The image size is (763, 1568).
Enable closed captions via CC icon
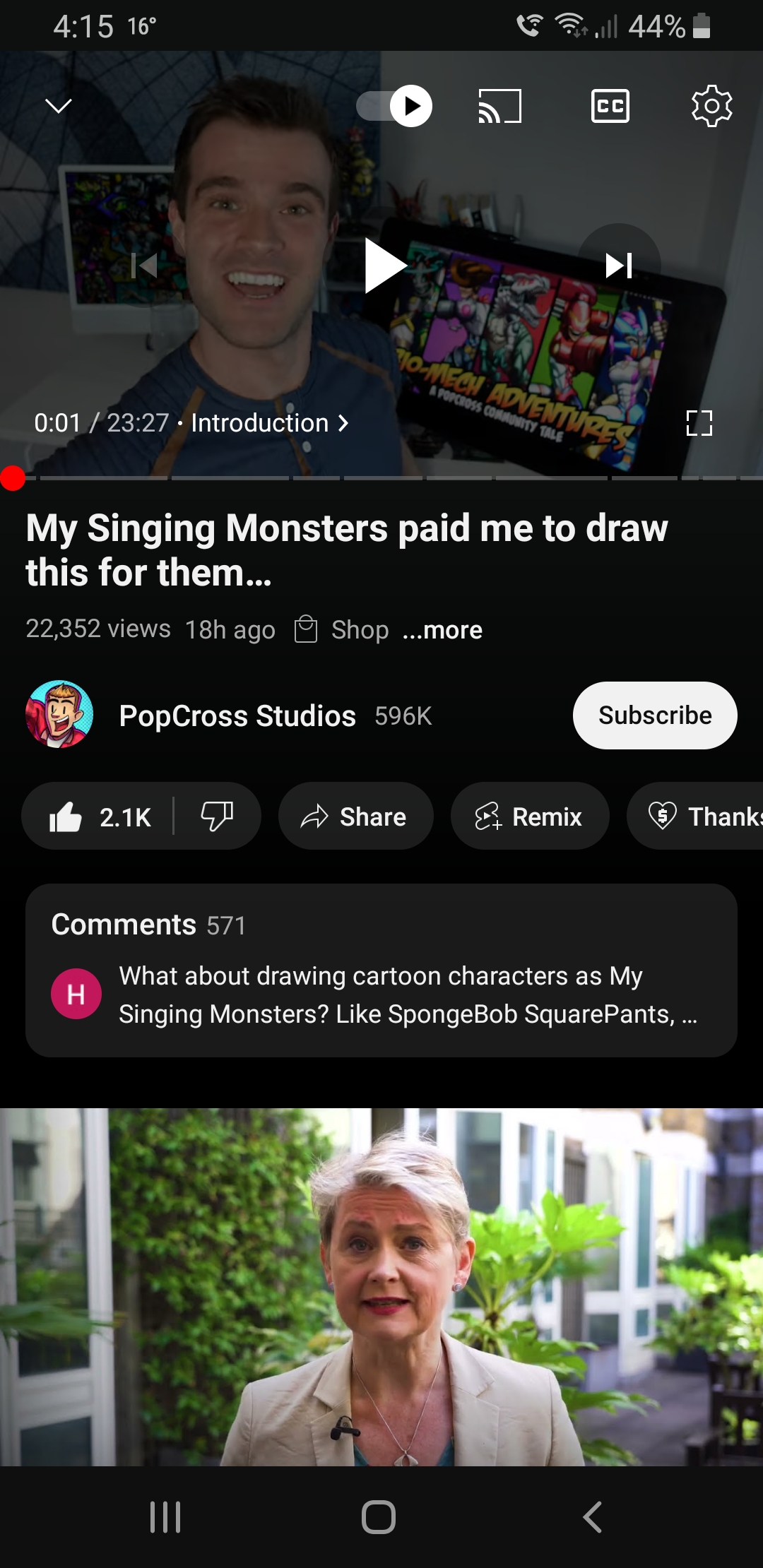pos(610,106)
